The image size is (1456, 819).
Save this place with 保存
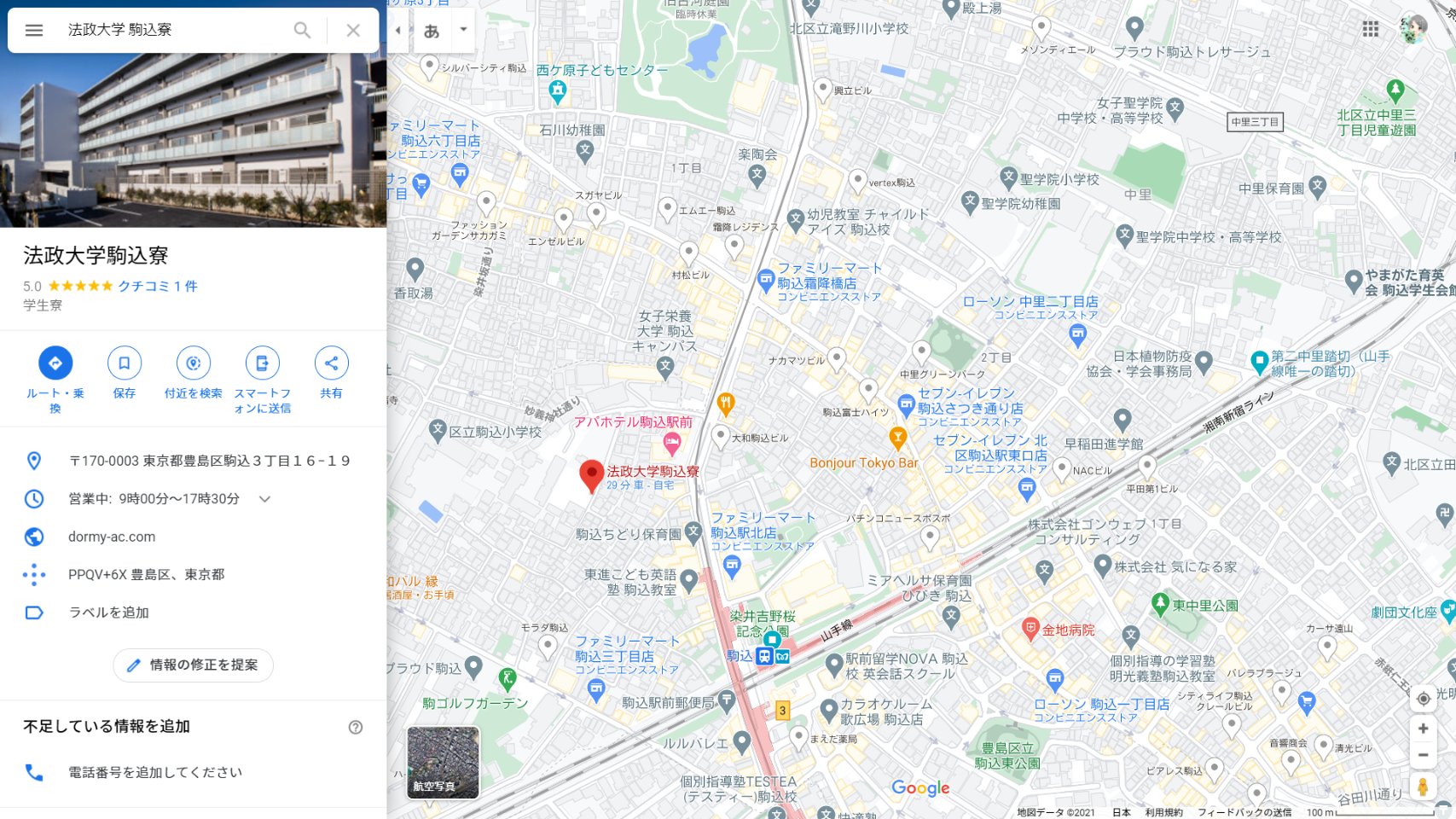(125, 363)
